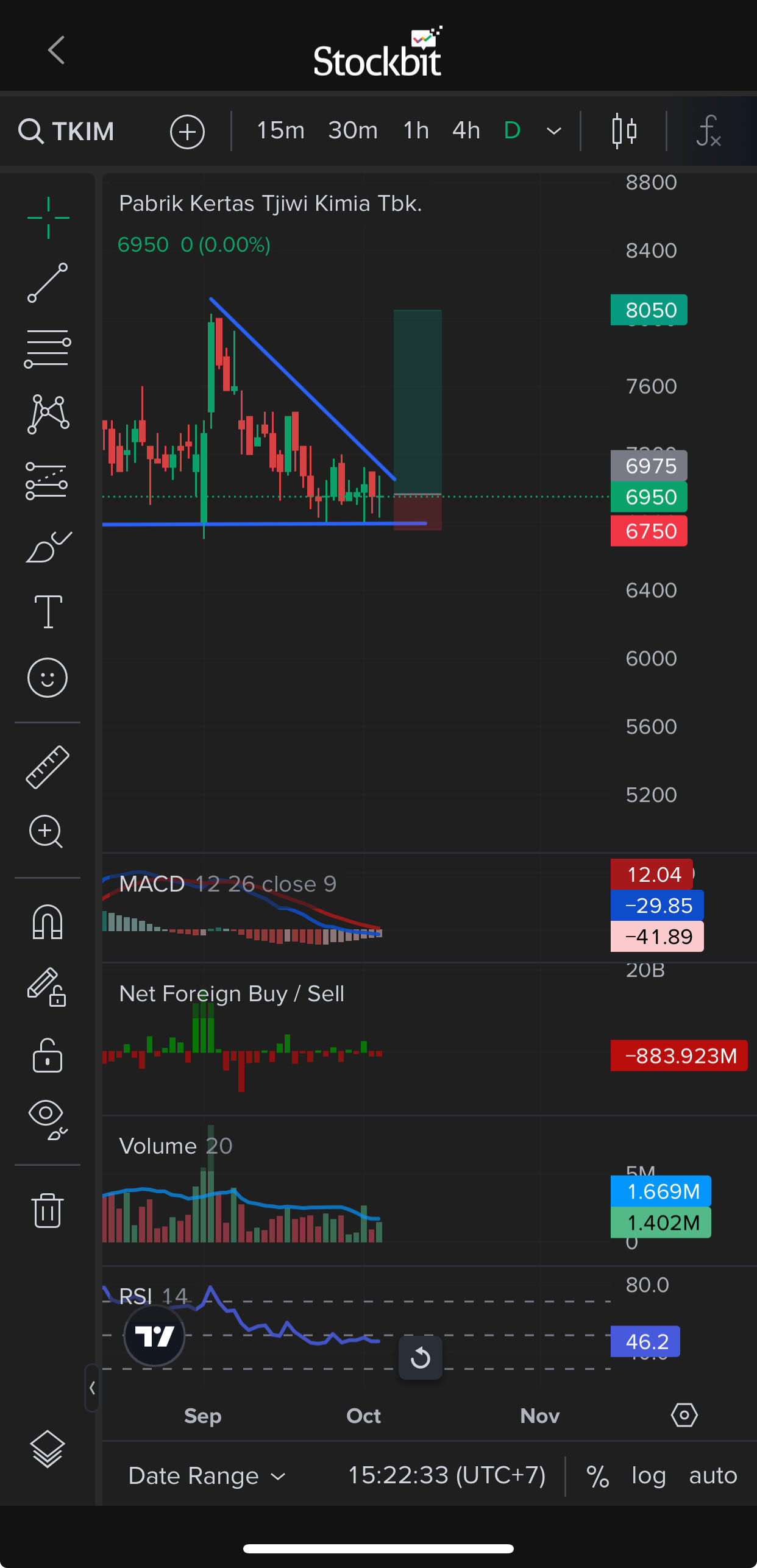Go back using the top-left arrow
Image resolution: width=757 pixels, height=1568 pixels.
[x=56, y=50]
